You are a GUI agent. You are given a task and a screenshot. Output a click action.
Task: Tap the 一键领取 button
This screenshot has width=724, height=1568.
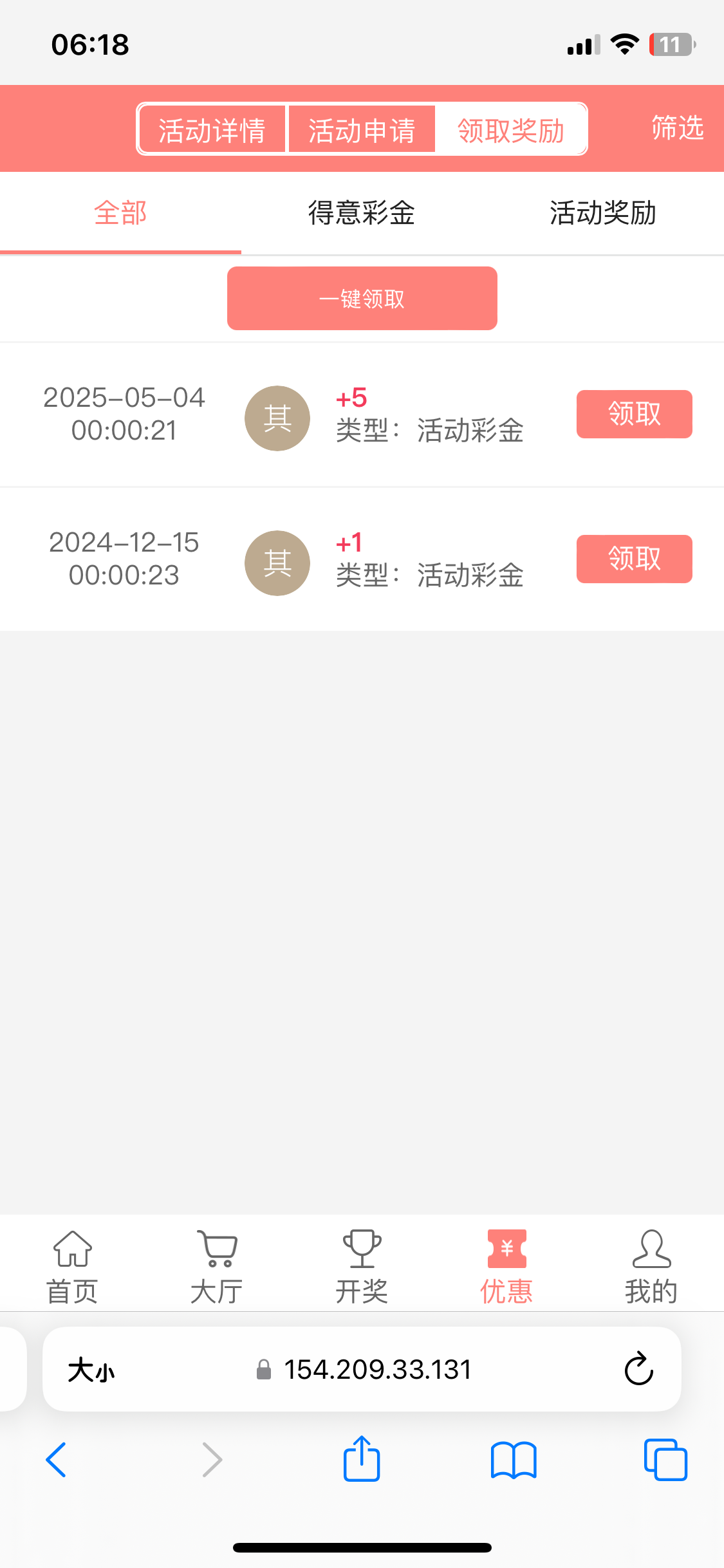pos(362,298)
